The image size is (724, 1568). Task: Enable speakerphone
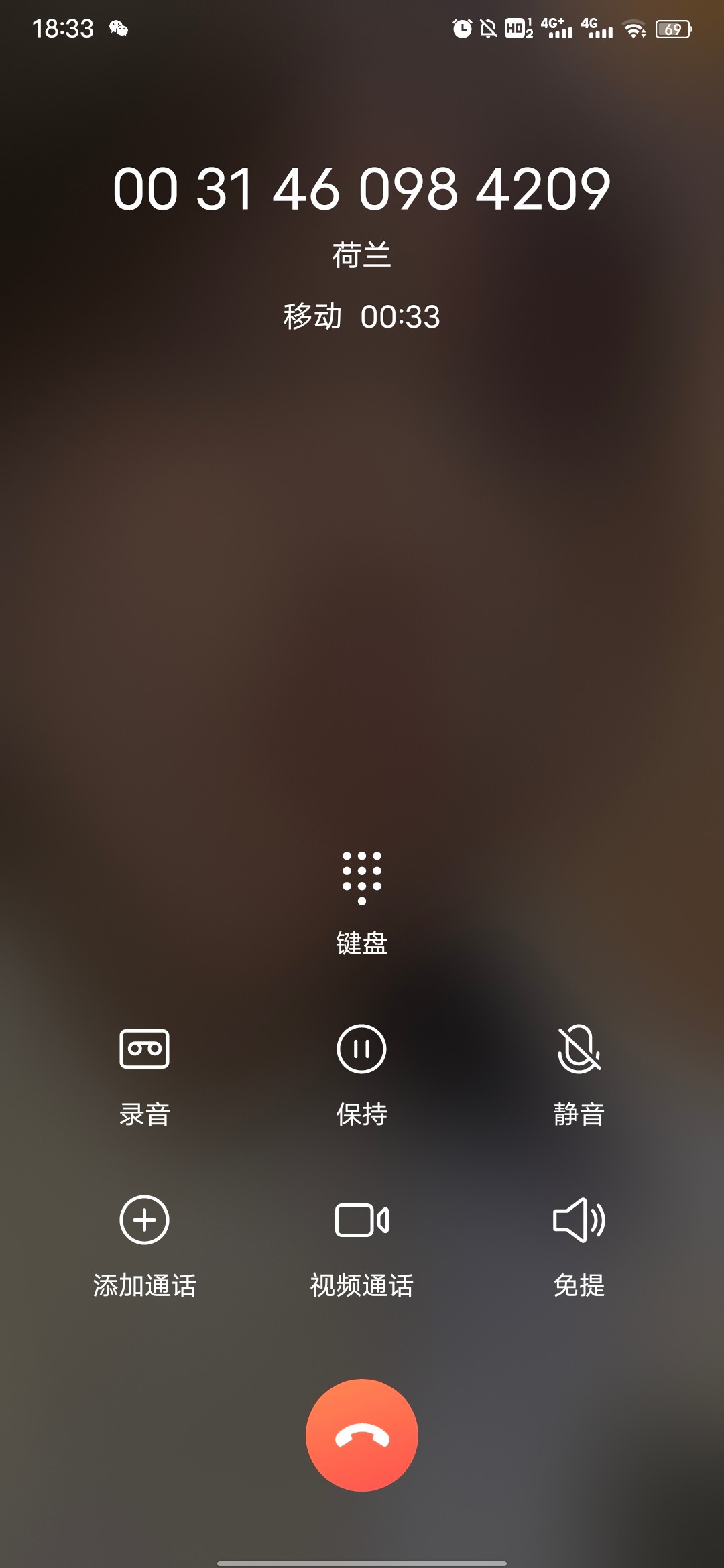(x=579, y=1220)
